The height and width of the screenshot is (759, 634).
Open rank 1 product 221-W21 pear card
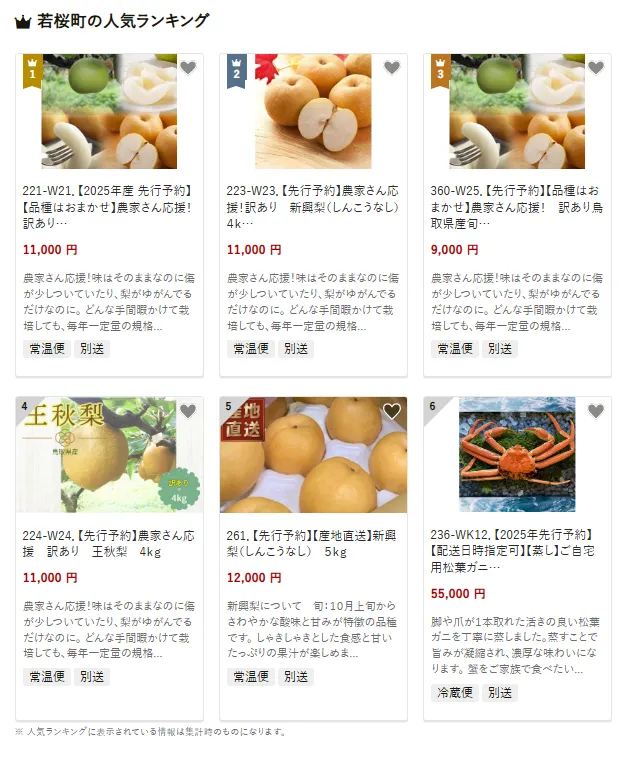tap(108, 207)
